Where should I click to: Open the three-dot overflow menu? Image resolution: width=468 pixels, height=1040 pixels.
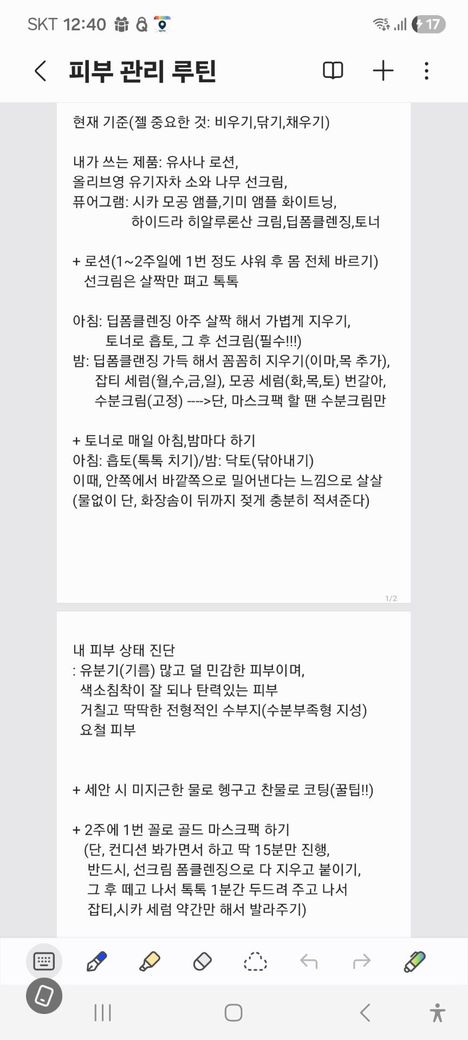[426, 71]
